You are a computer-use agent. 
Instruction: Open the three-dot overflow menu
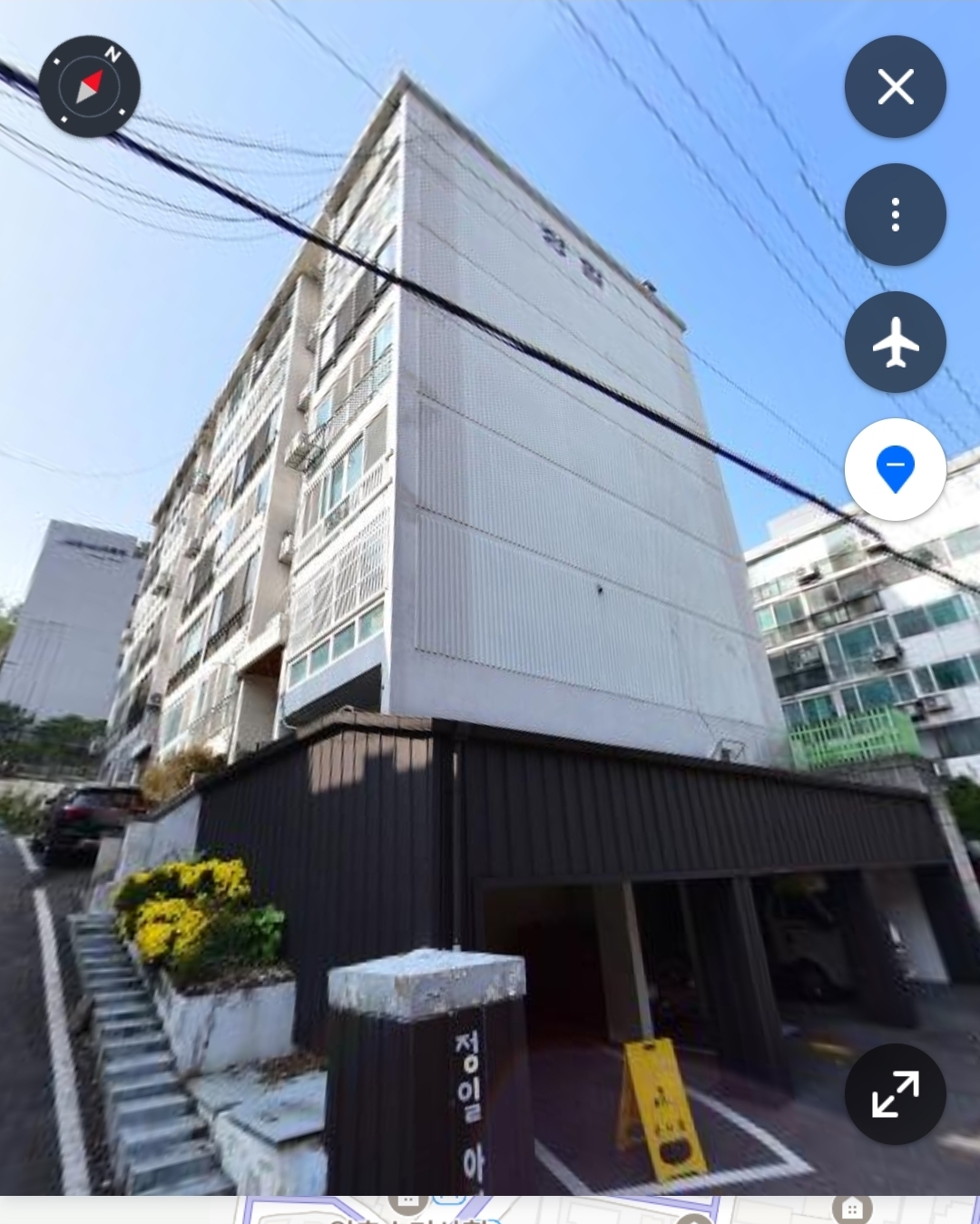pyautogui.click(x=895, y=215)
